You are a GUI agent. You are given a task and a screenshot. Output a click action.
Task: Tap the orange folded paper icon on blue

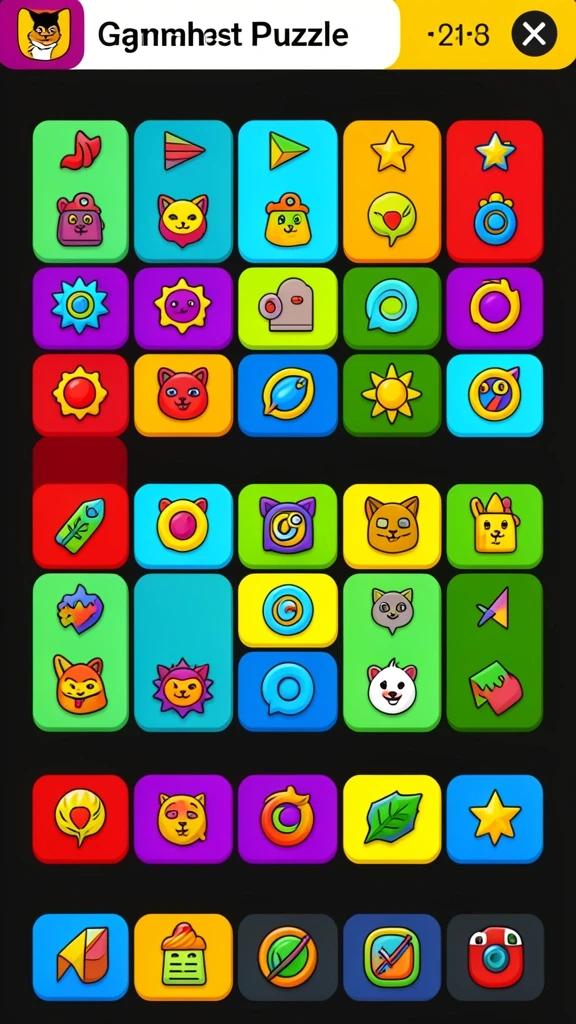(x=80, y=957)
